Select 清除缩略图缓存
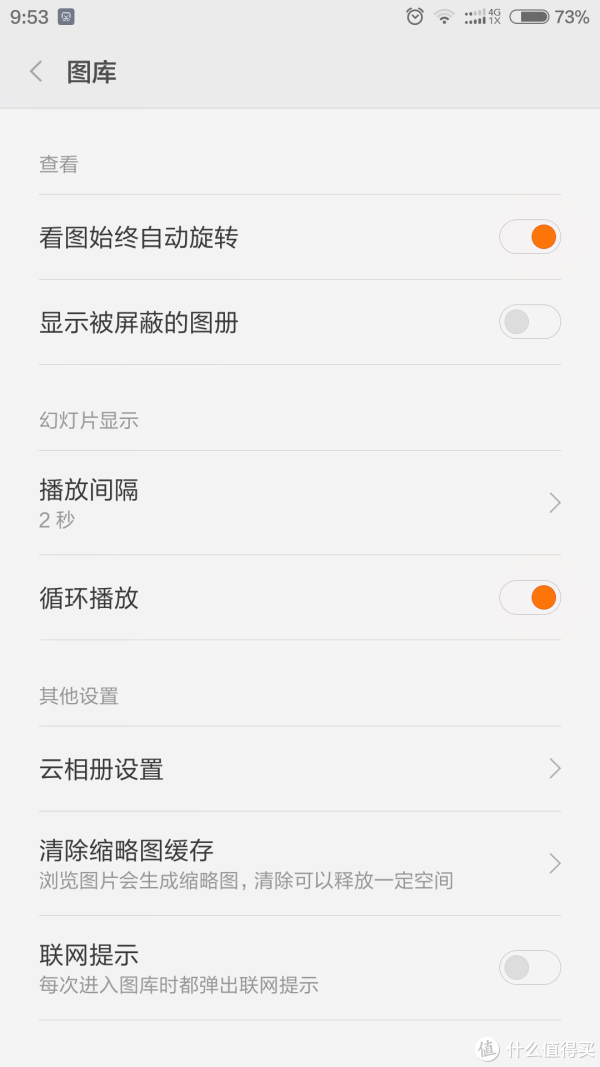The image size is (600, 1067). [x=300, y=864]
